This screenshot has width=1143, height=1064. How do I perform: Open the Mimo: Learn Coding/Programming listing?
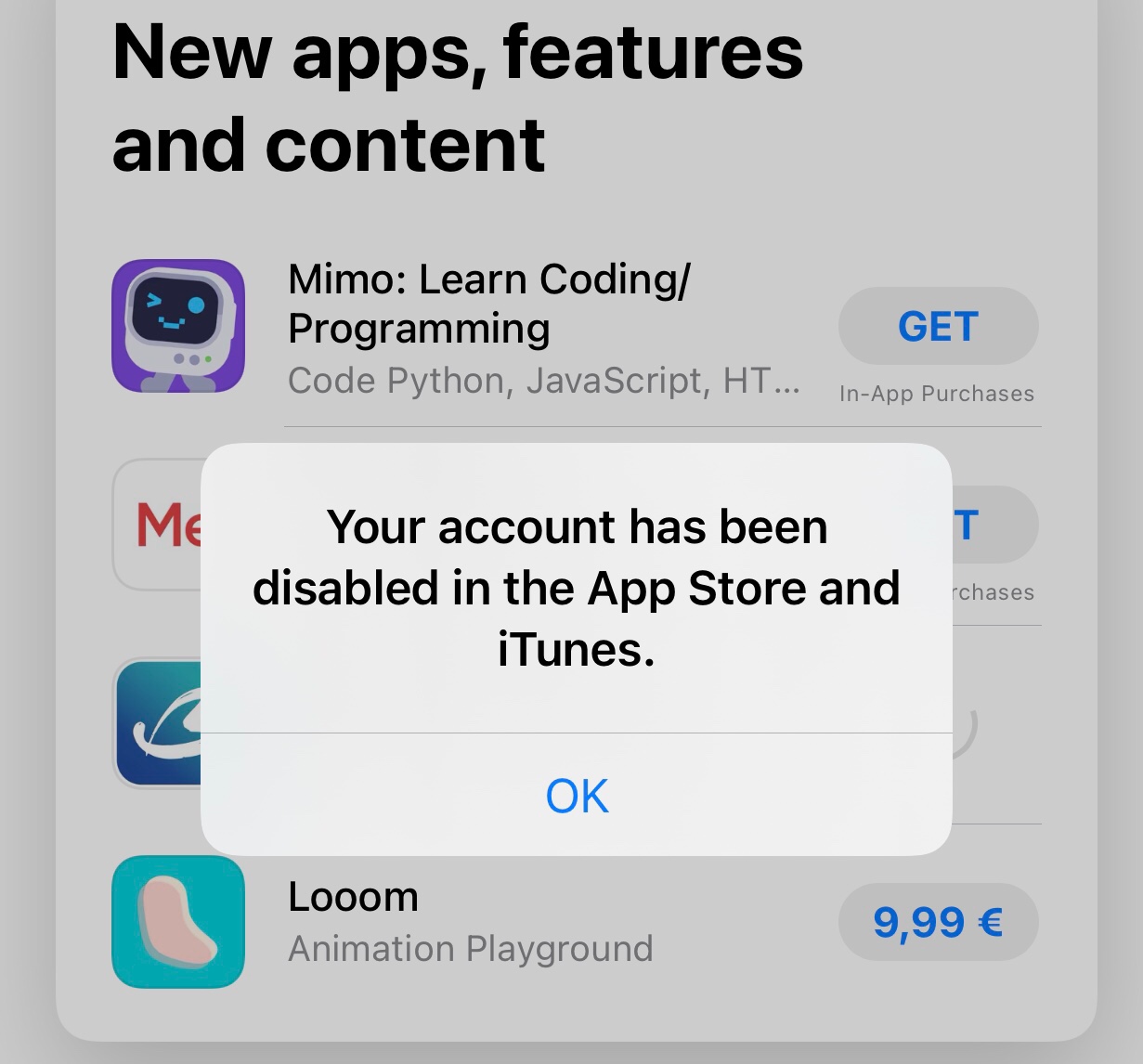[x=488, y=304]
